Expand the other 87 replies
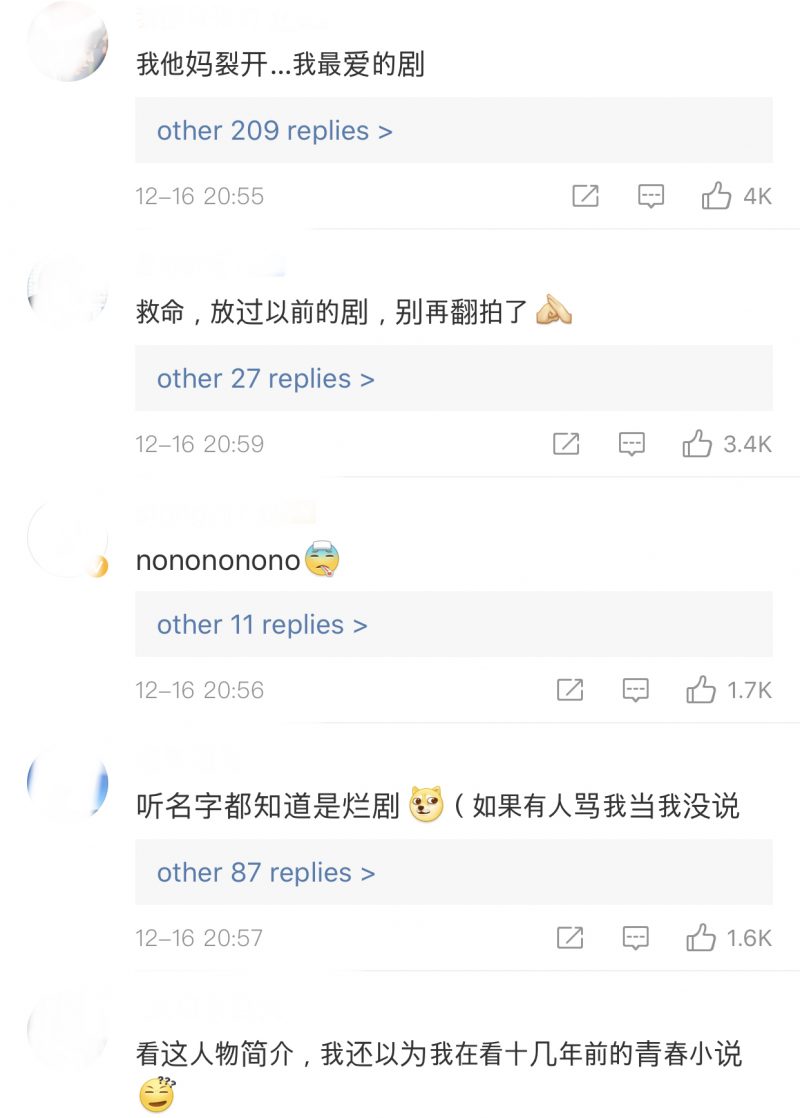Image resolution: width=800 pixels, height=1118 pixels. (265, 873)
